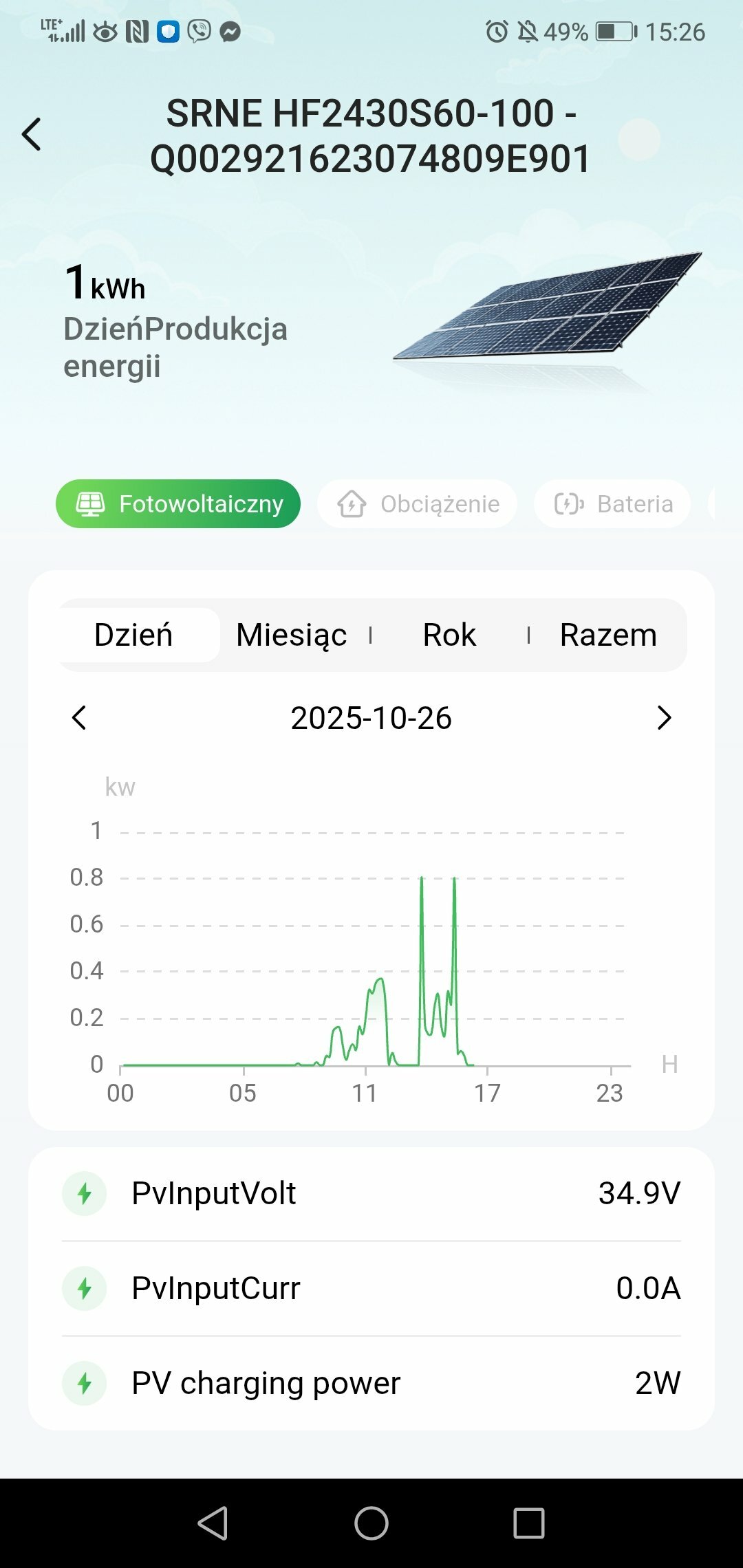The height and width of the screenshot is (1568, 743).
Task: Go back from the SRNE device page
Action: point(32,134)
